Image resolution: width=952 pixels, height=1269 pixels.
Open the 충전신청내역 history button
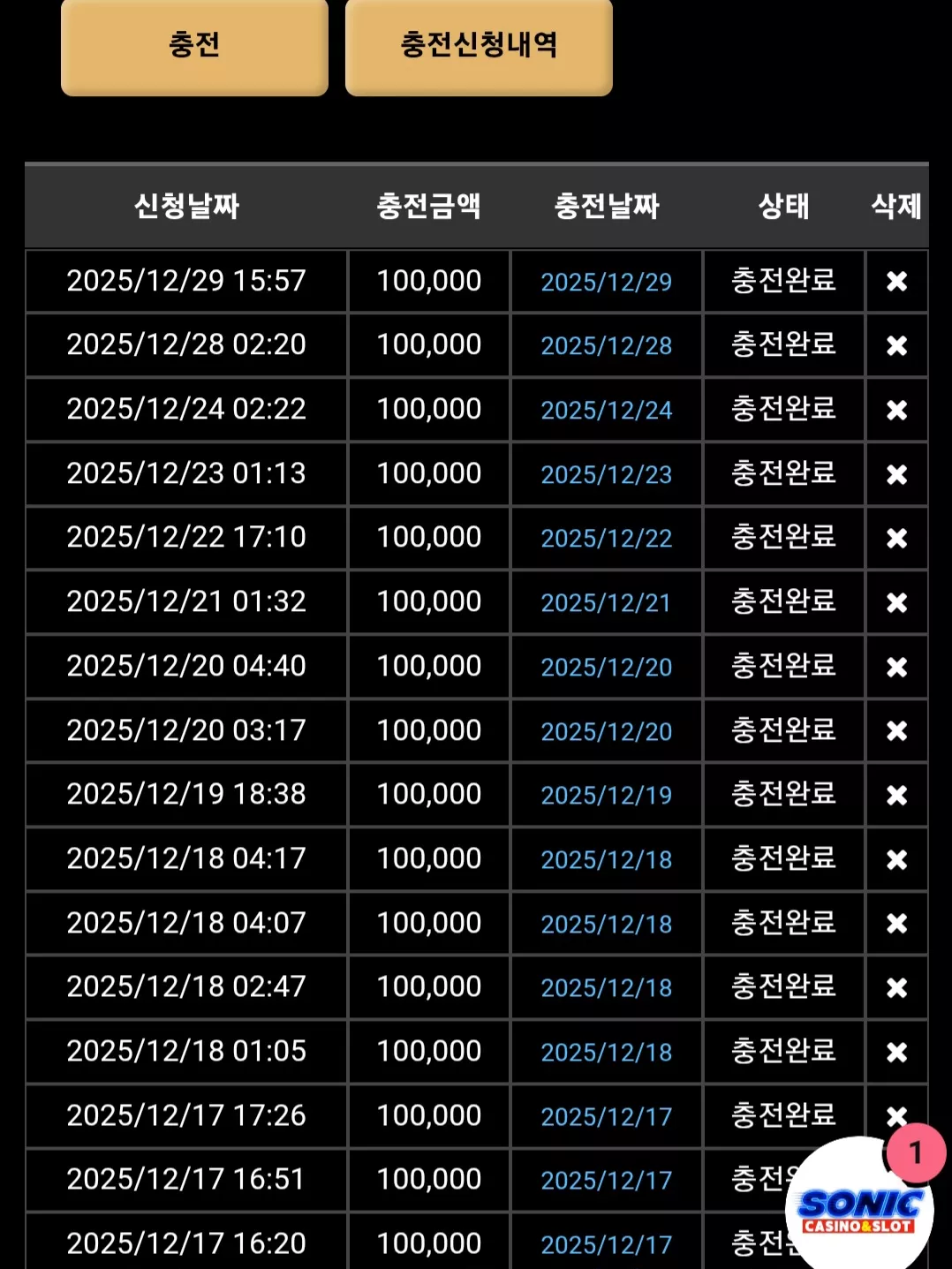click(x=479, y=45)
